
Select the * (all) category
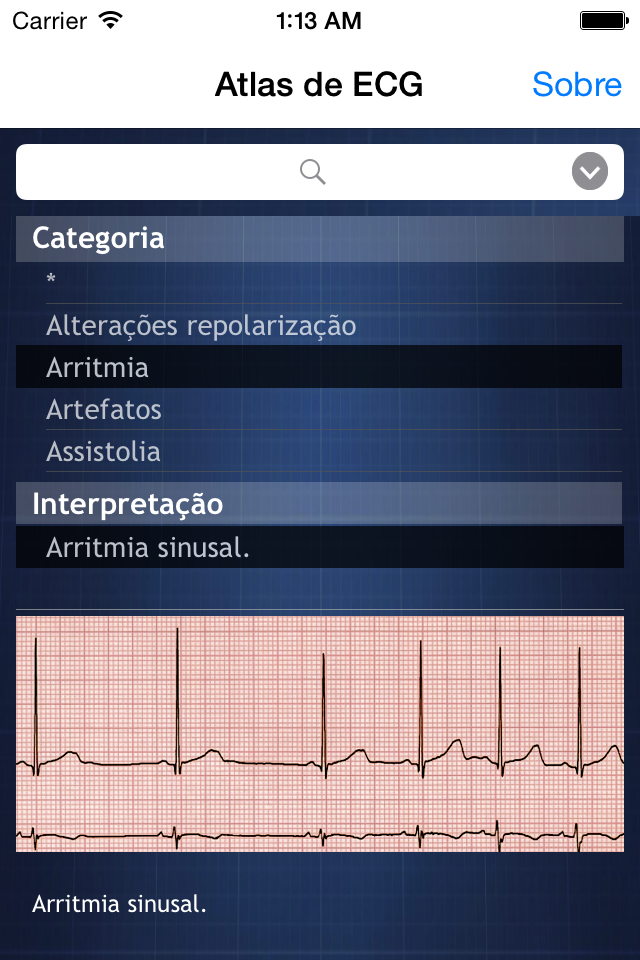[x=319, y=282]
